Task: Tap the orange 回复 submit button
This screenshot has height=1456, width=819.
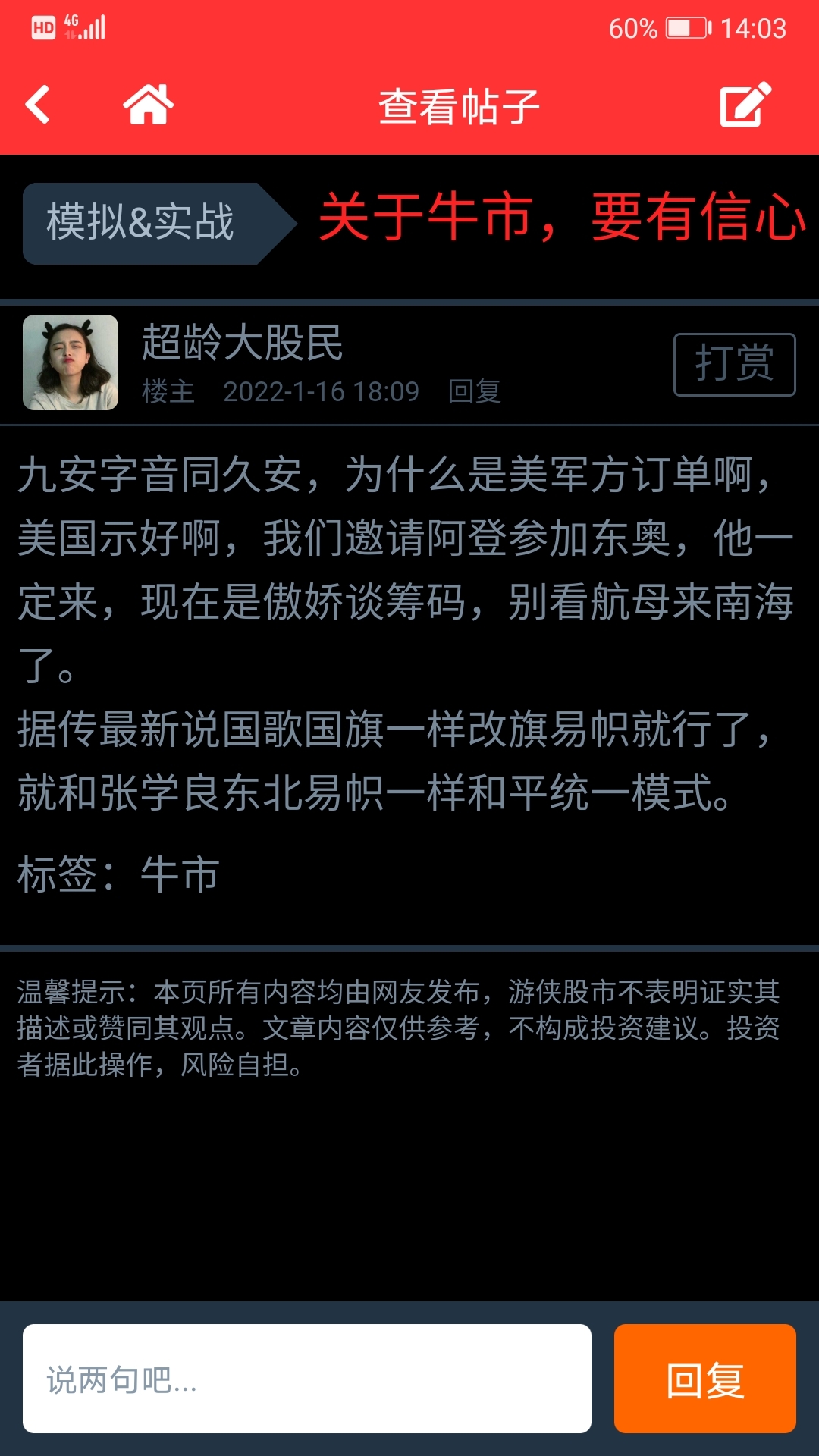Action: tap(705, 1379)
